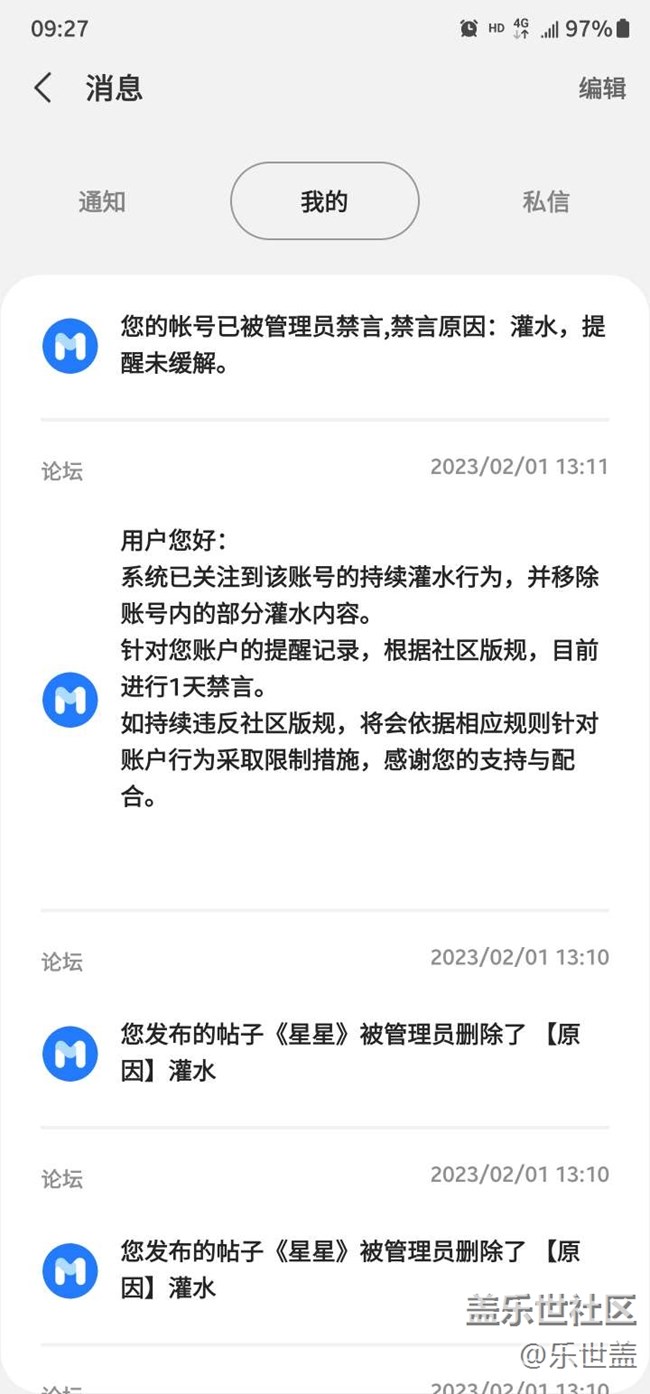Image resolution: width=650 pixels, height=1394 pixels.
Task: Switch to the 通知 tab
Action: pyautogui.click(x=102, y=201)
